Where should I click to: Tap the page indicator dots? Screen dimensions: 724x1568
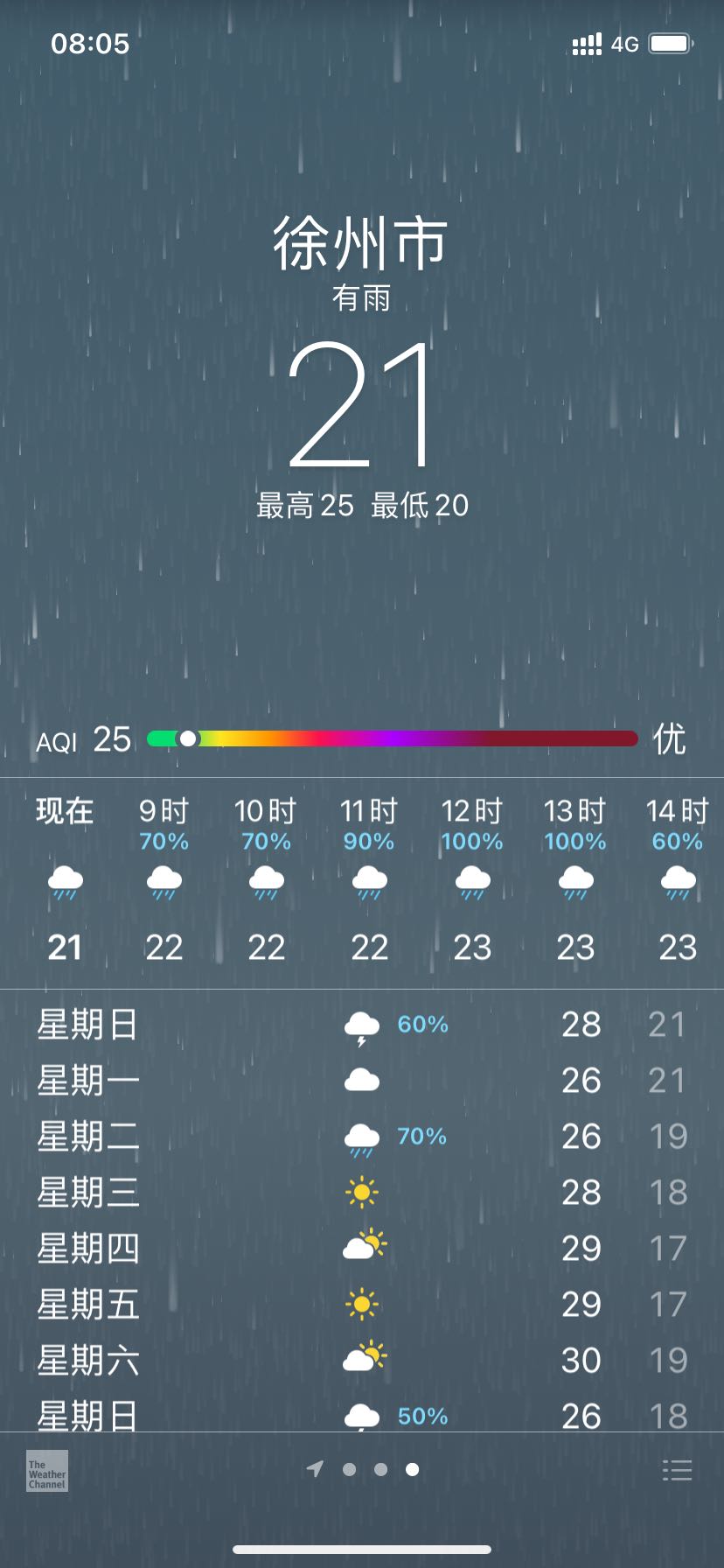point(363,1469)
